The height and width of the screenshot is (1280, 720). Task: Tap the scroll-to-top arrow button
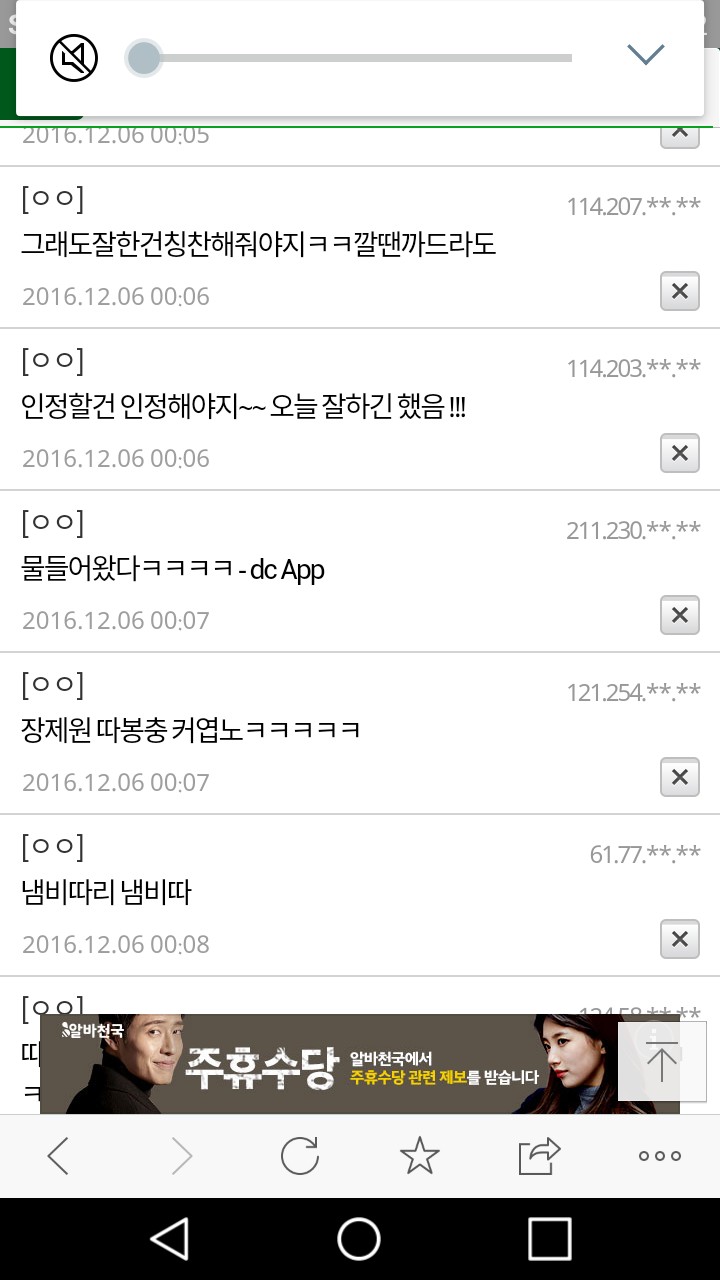pyautogui.click(x=660, y=1062)
